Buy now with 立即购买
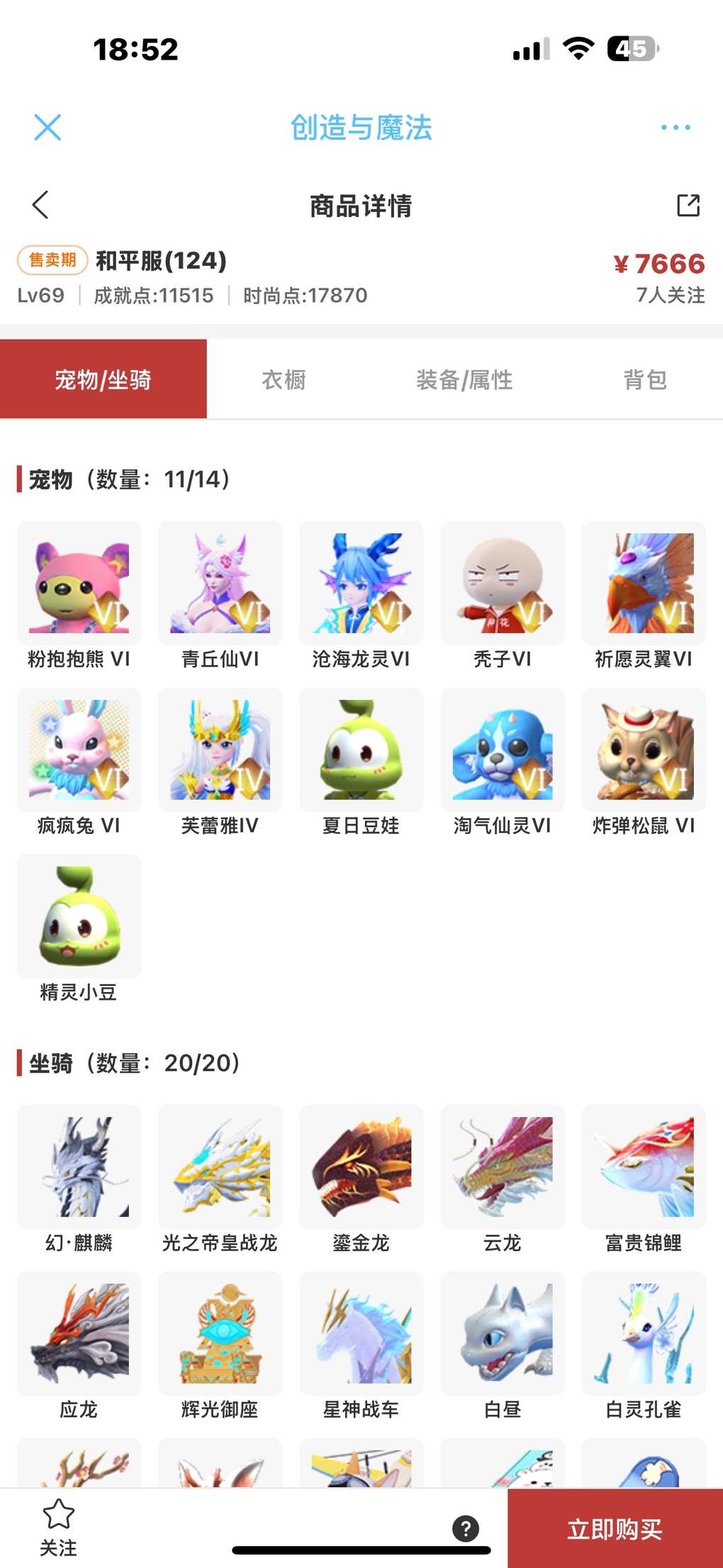Viewport: 723px width, 1568px height. click(615, 1529)
